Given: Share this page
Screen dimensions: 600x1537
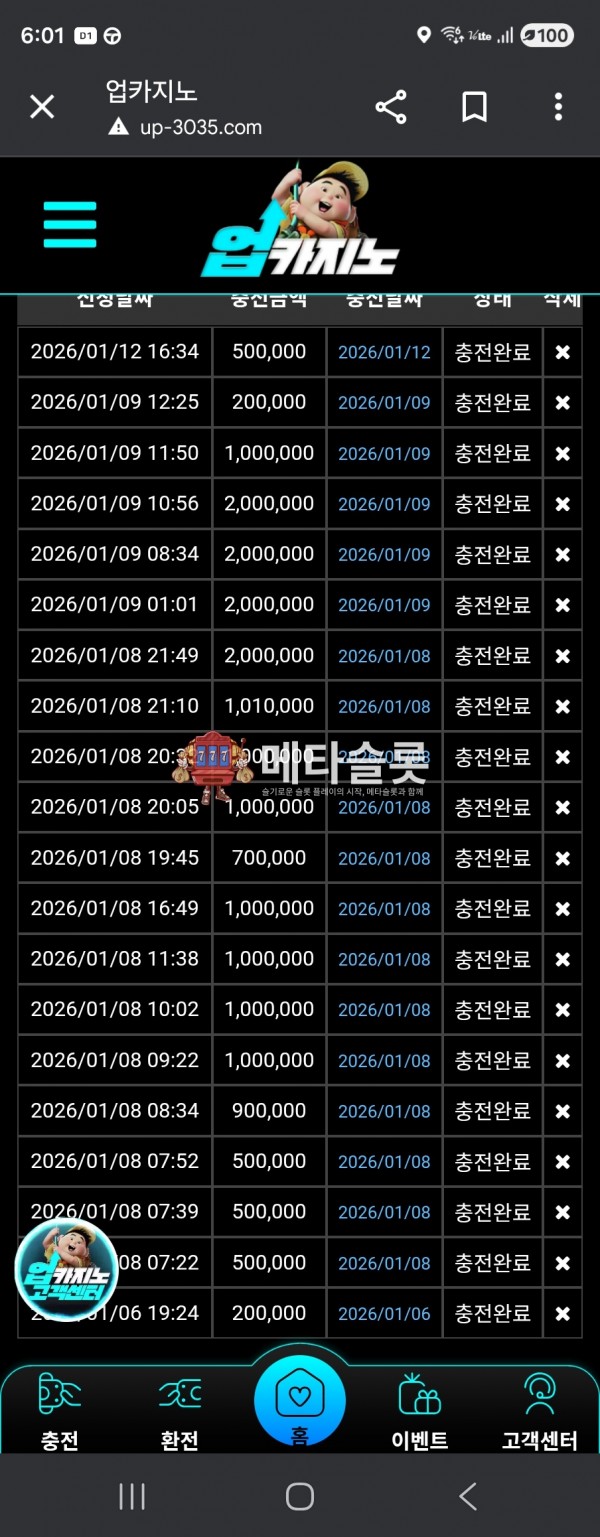Looking at the screenshot, I should 391,107.
